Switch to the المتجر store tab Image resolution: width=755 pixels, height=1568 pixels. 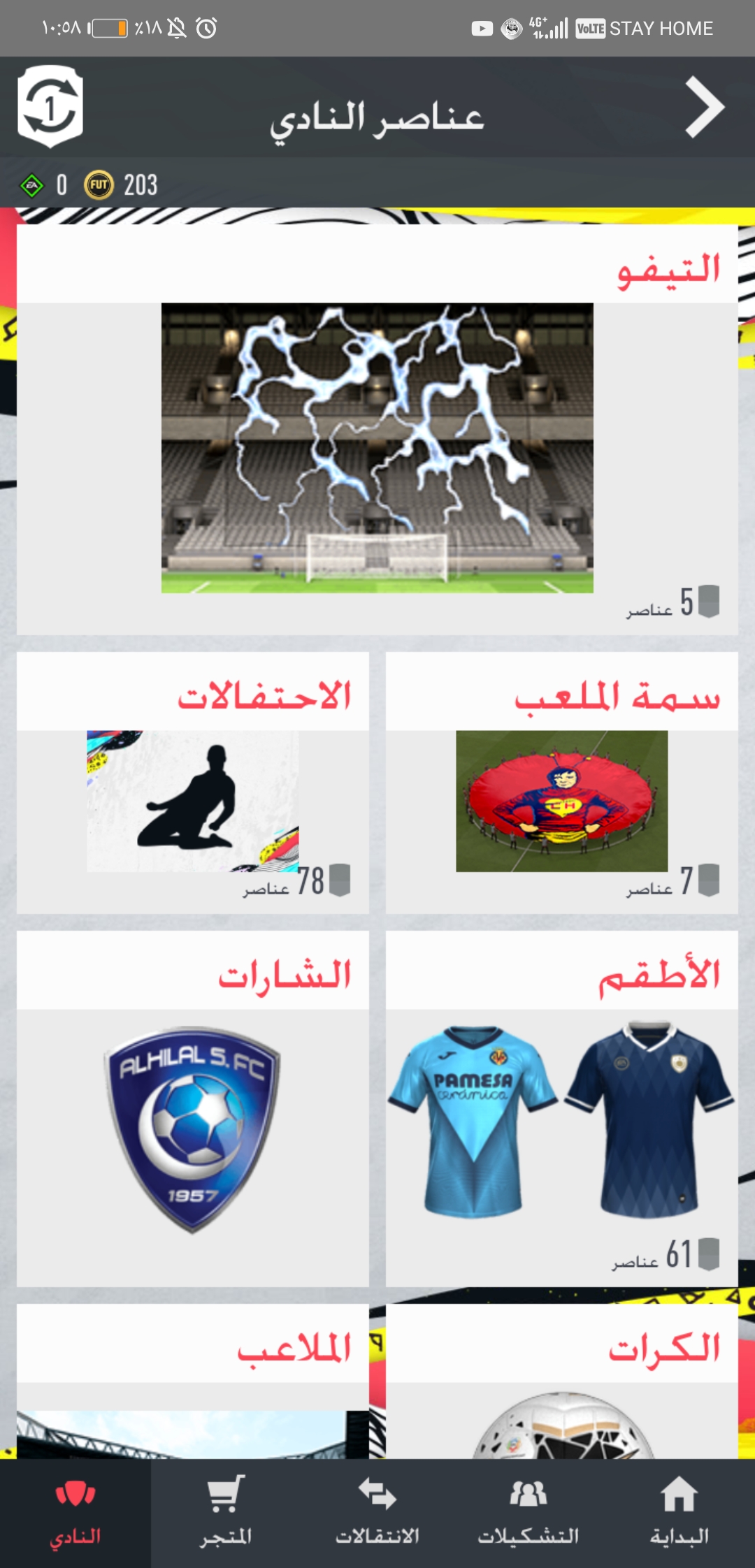(226, 1513)
